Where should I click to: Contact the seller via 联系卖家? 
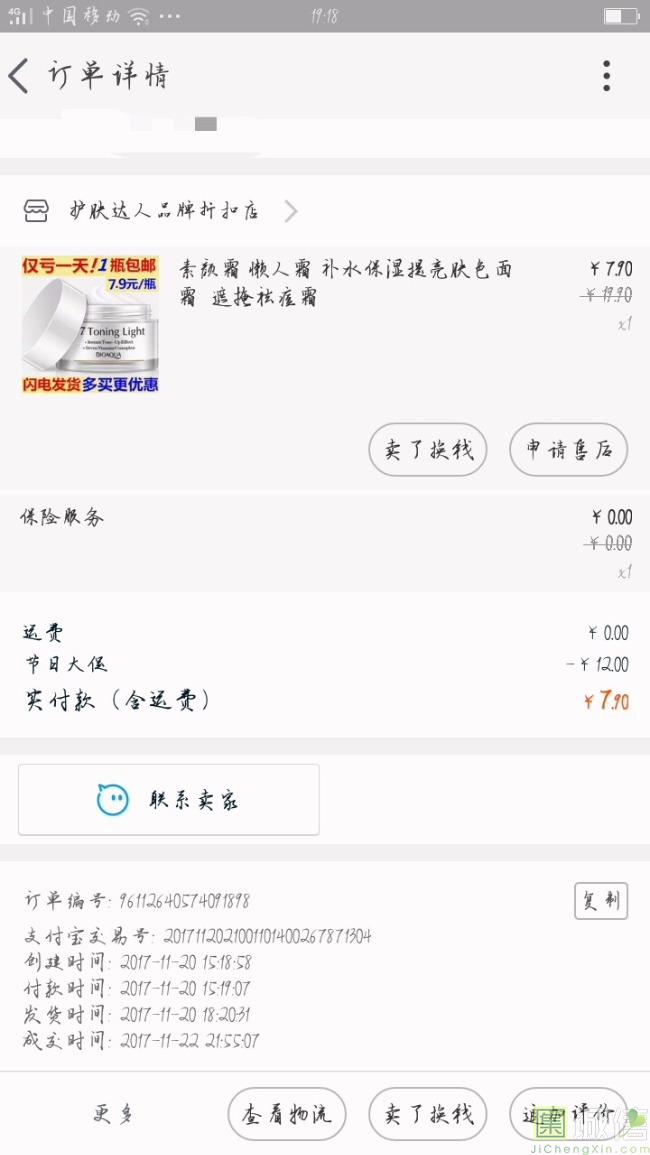pyautogui.click(x=169, y=800)
